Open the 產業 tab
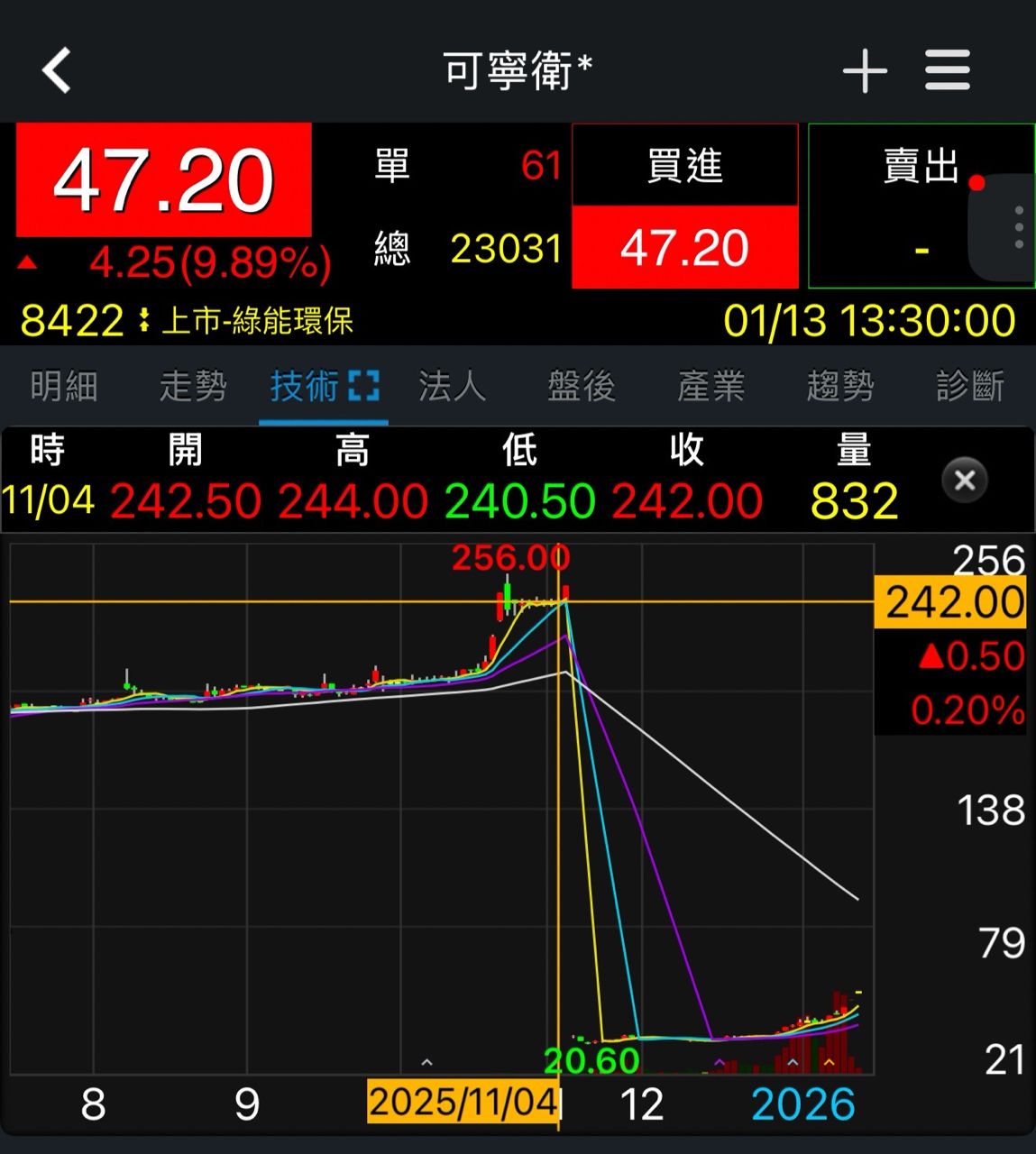Viewport: 1036px width, 1154px height. [x=711, y=387]
